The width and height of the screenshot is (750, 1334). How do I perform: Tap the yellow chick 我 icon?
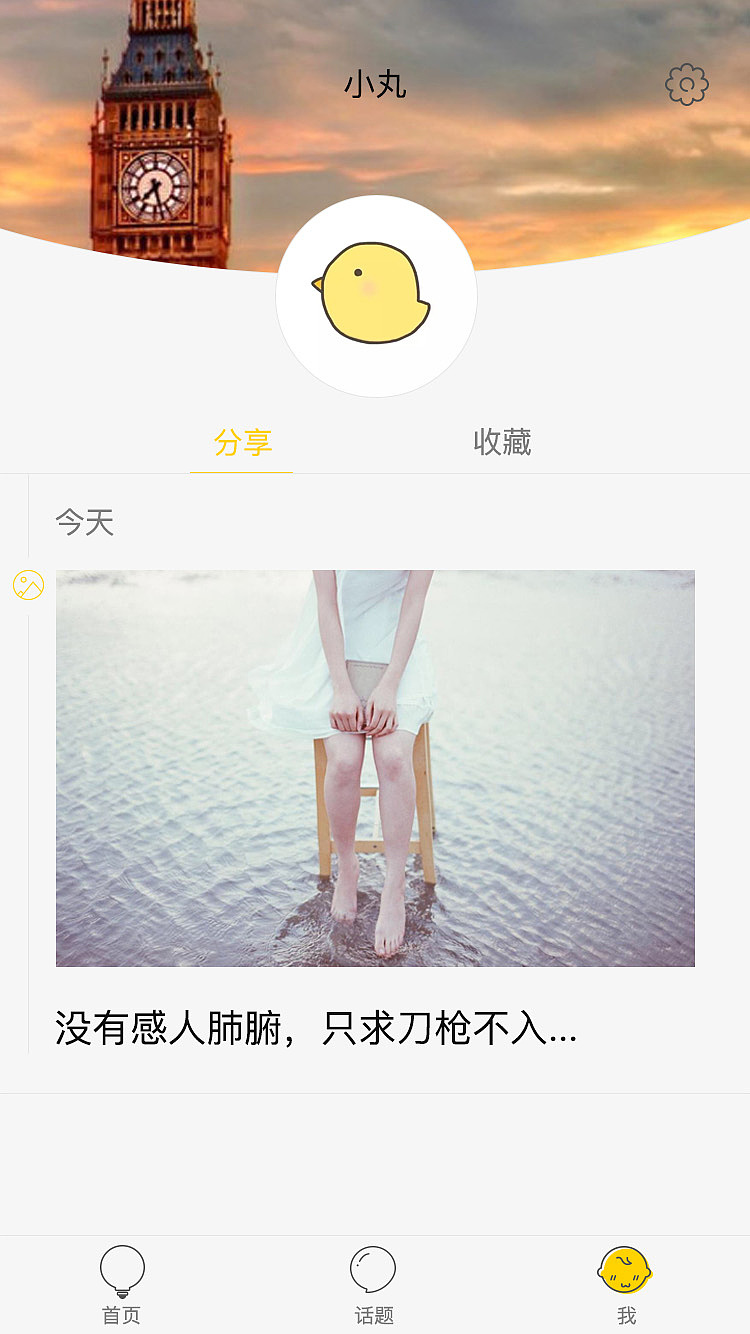[x=625, y=1268]
